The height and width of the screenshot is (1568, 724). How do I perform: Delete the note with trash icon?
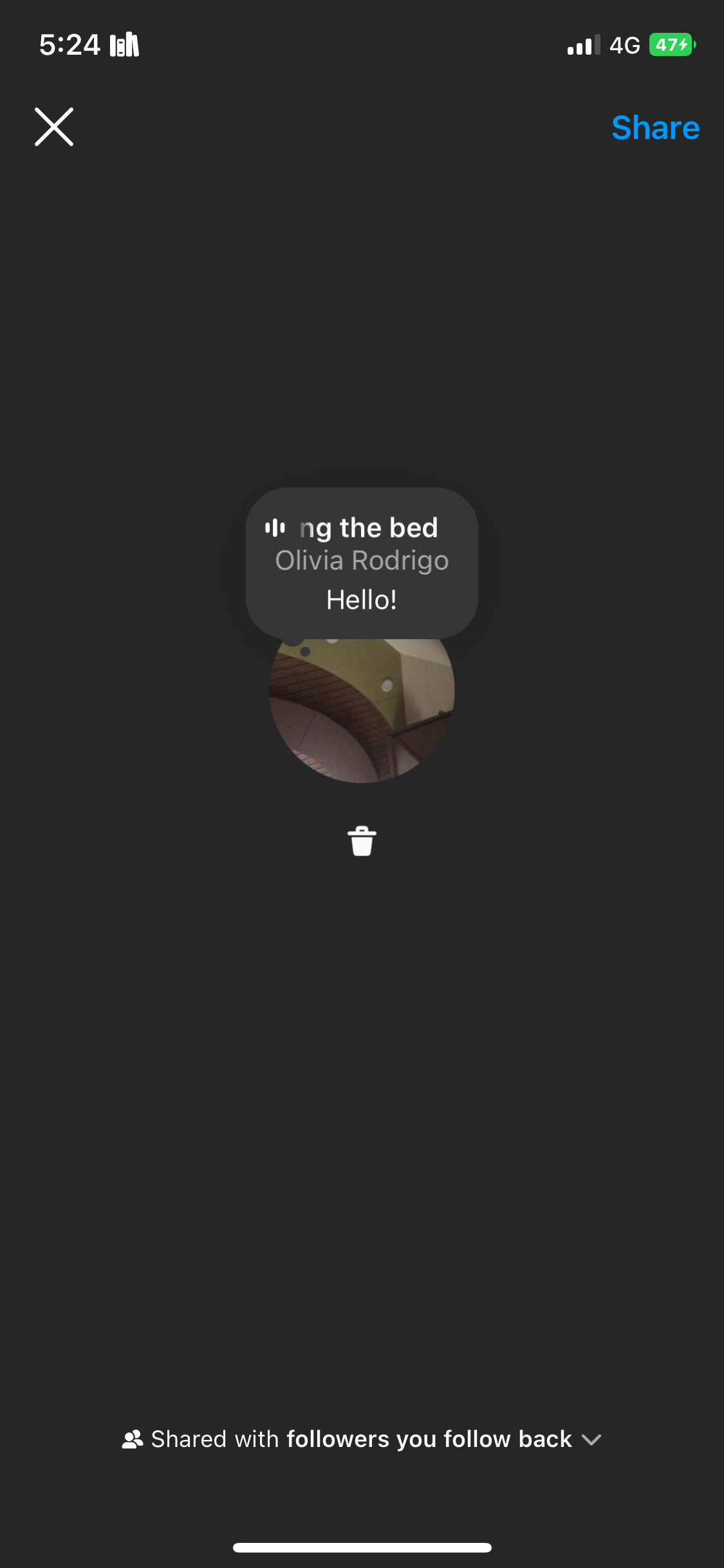click(362, 841)
